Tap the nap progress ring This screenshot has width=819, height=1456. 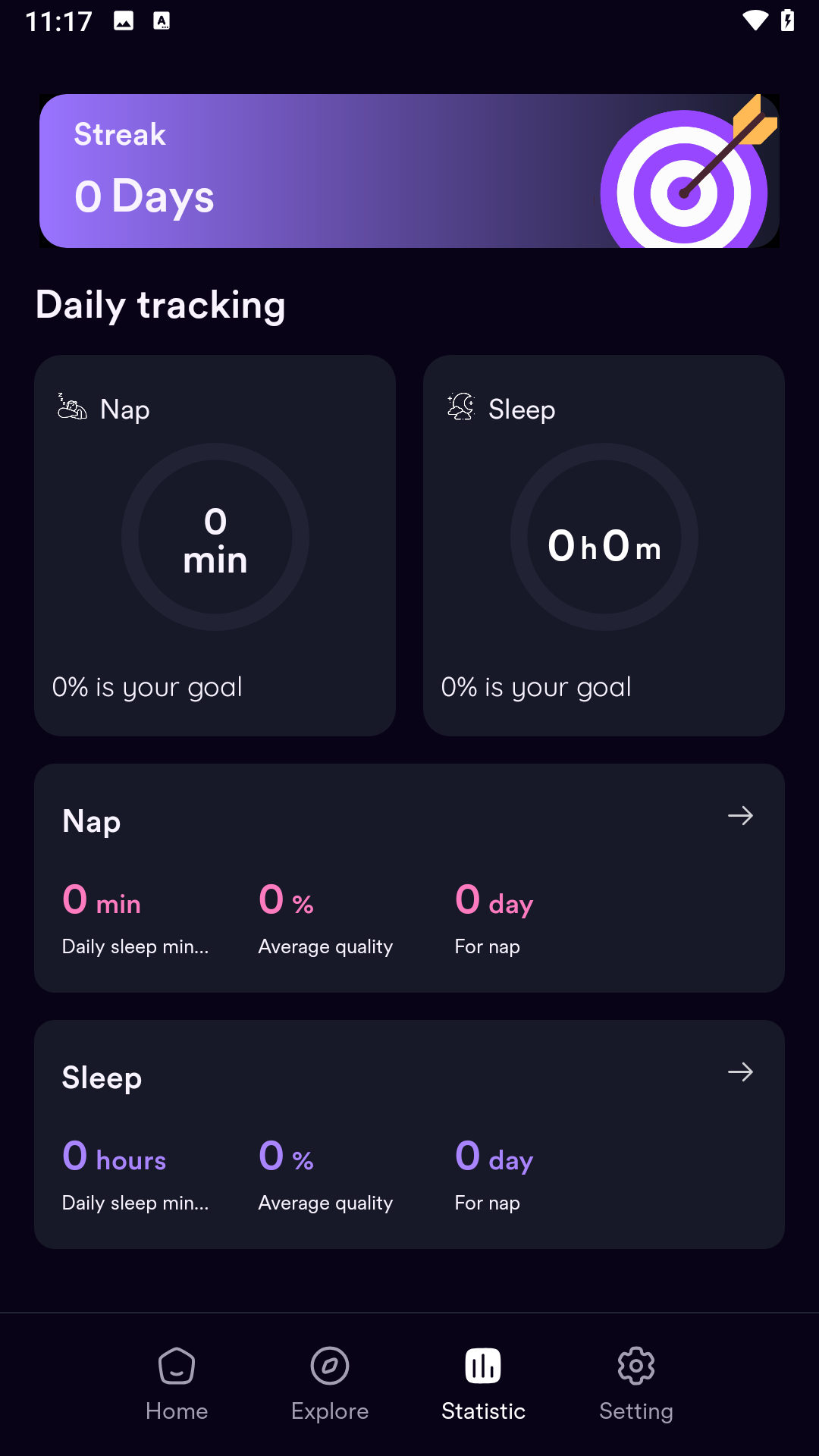[x=215, y=536]
